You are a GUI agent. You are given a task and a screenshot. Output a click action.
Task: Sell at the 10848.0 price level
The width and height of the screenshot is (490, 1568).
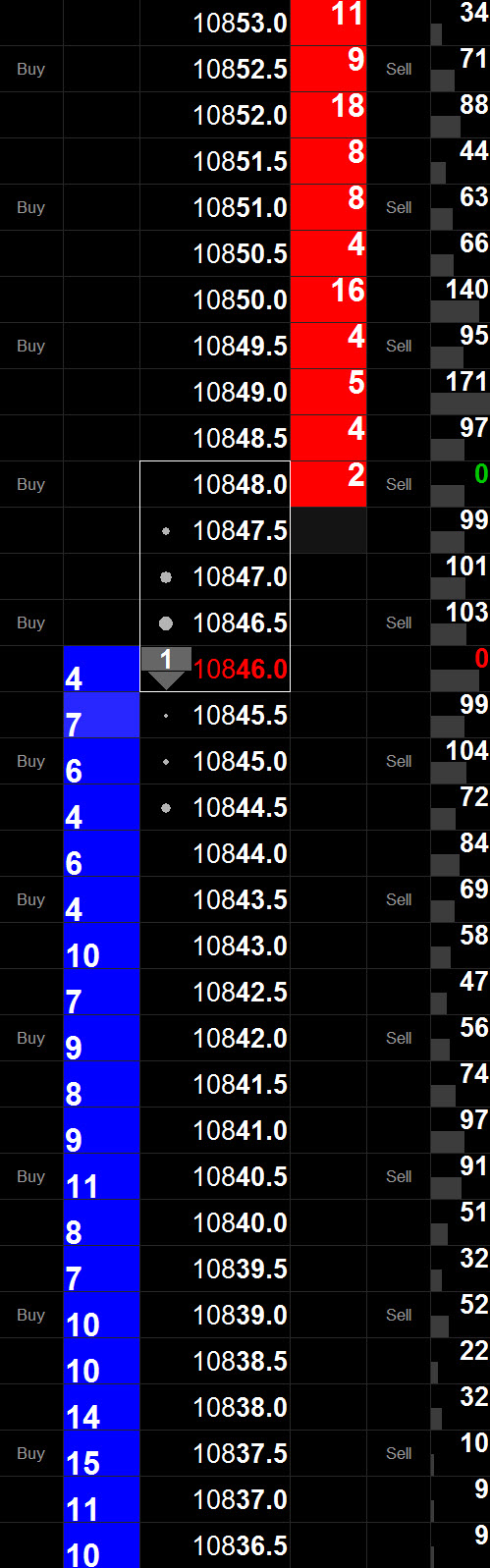pos(399,485)
